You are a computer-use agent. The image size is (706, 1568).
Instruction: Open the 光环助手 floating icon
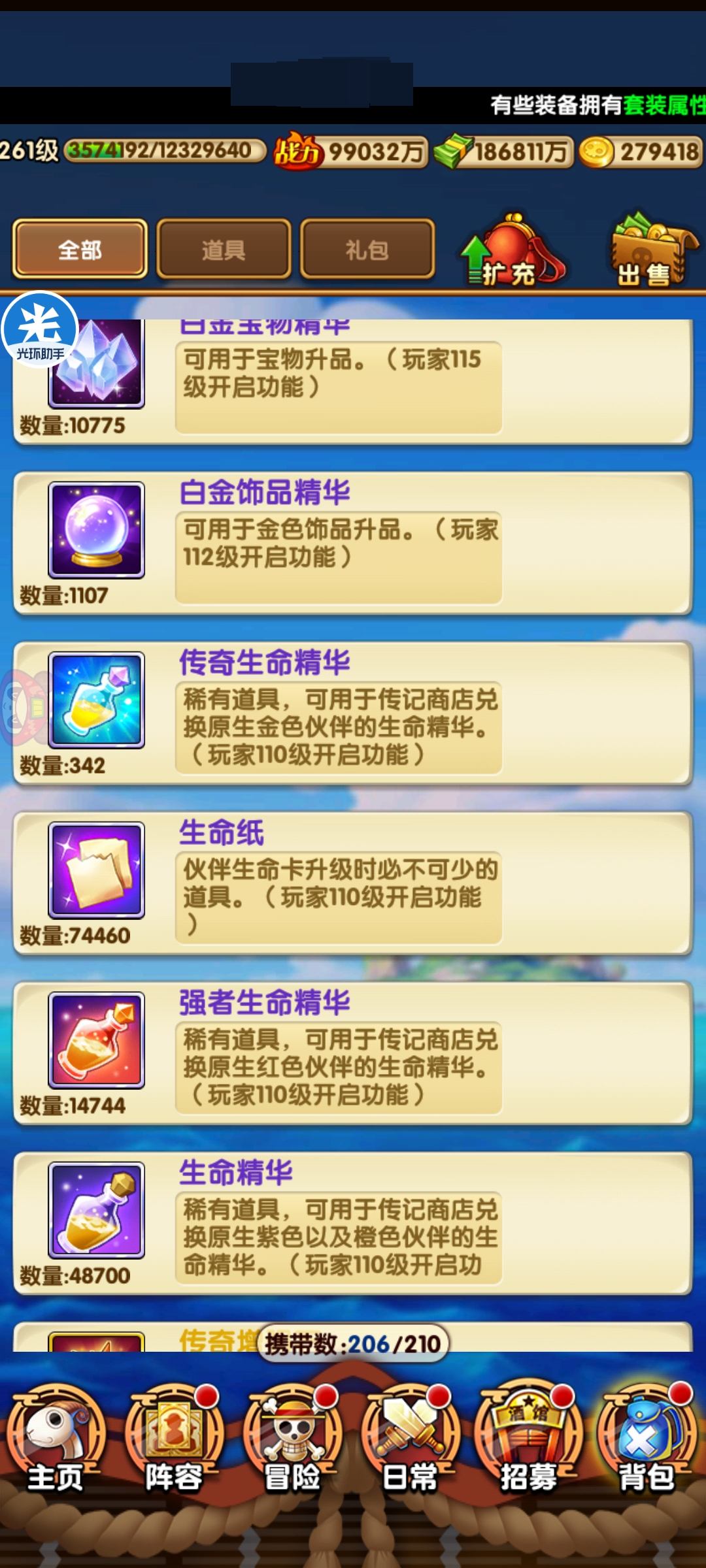40,330
